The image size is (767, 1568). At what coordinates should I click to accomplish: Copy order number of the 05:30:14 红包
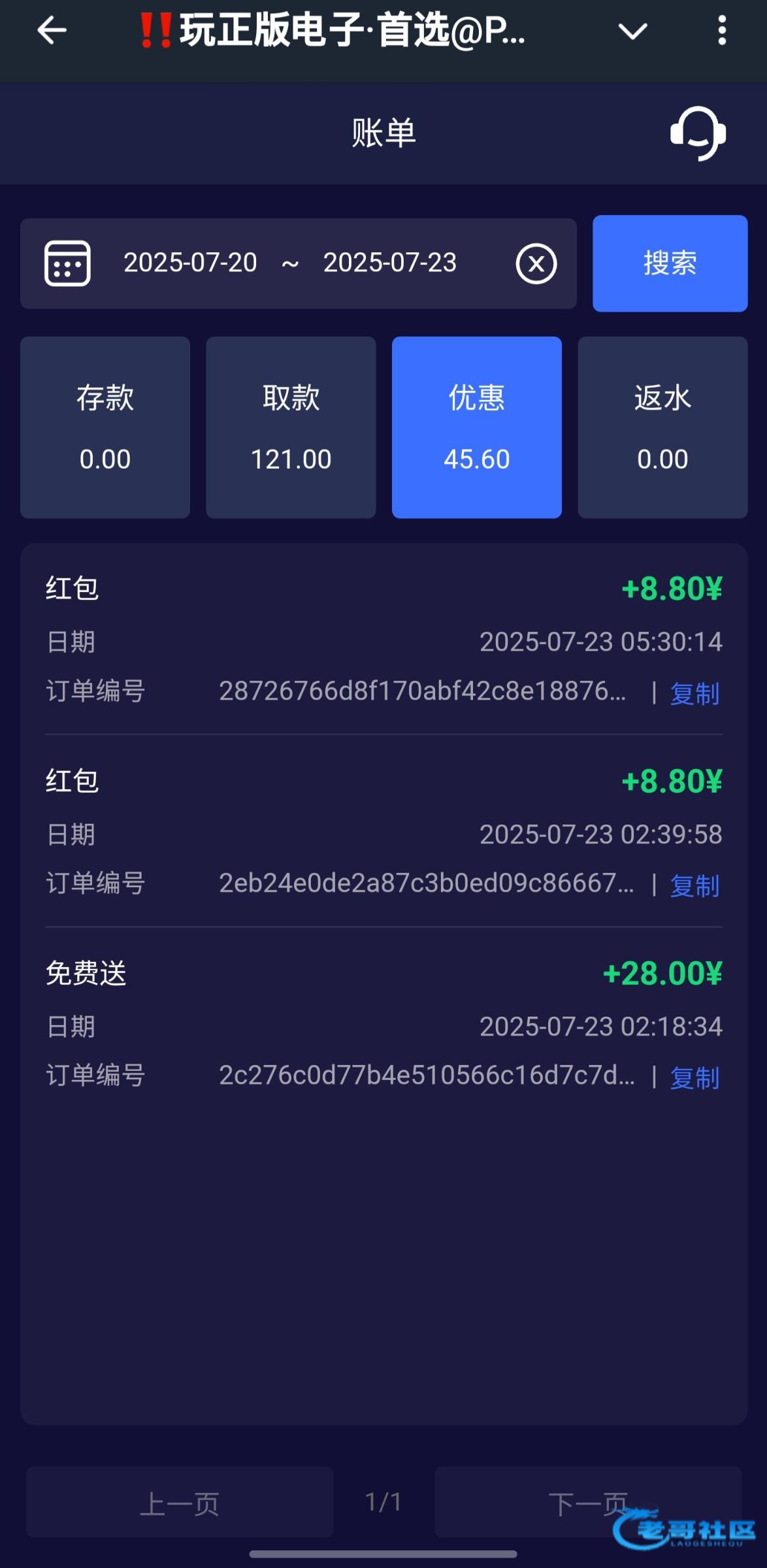click(694, 693)
